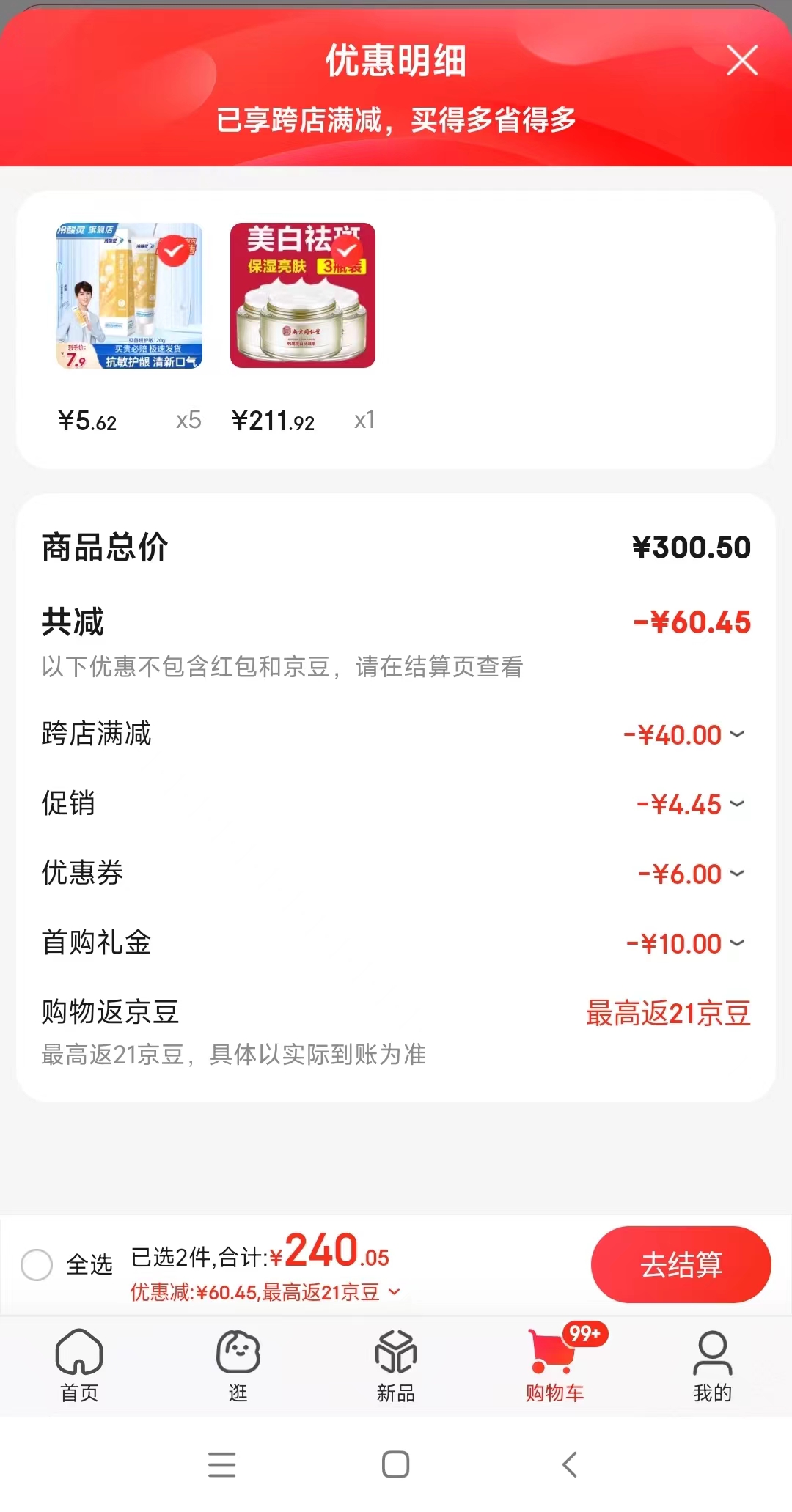This screenshot has height=1512, width=792.
Task: Switch to the 我的 tab
Action: (x=713, y=1365)
